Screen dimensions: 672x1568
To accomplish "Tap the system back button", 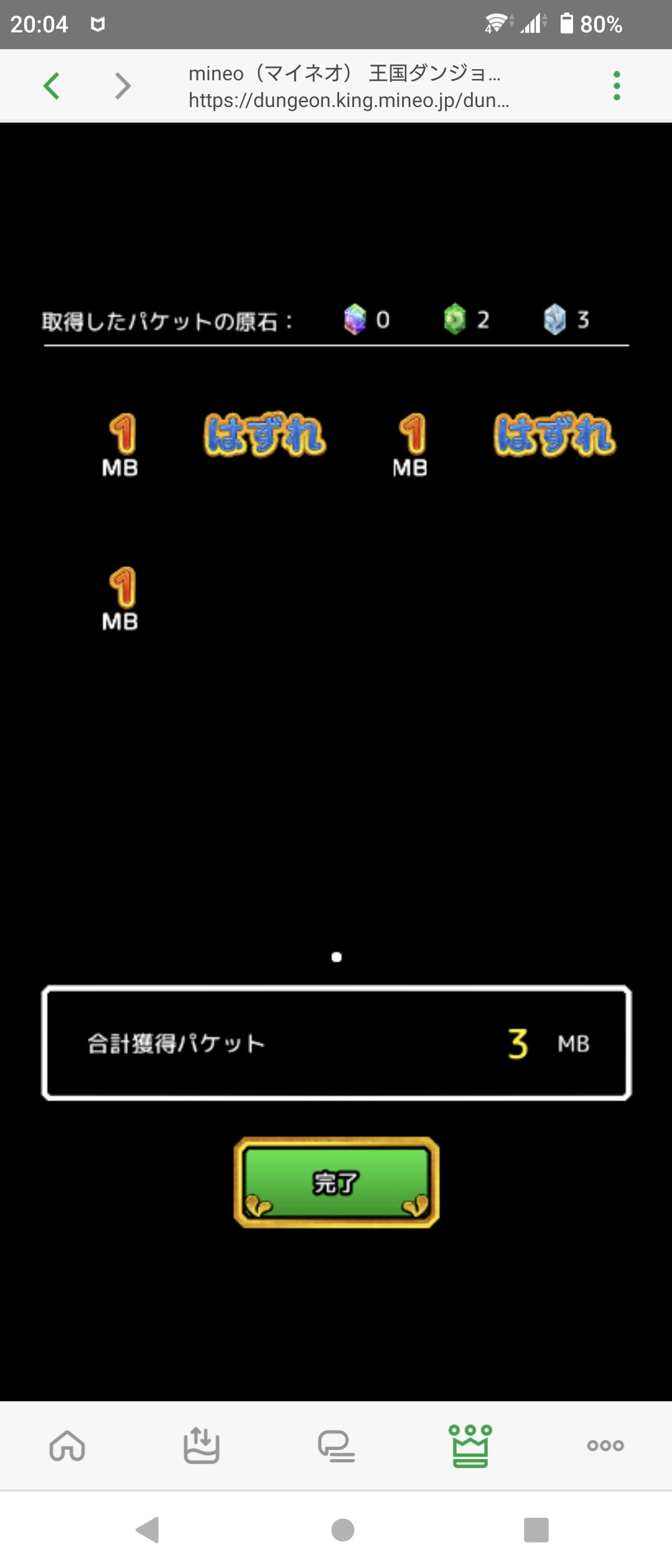I will point(148,1529).
